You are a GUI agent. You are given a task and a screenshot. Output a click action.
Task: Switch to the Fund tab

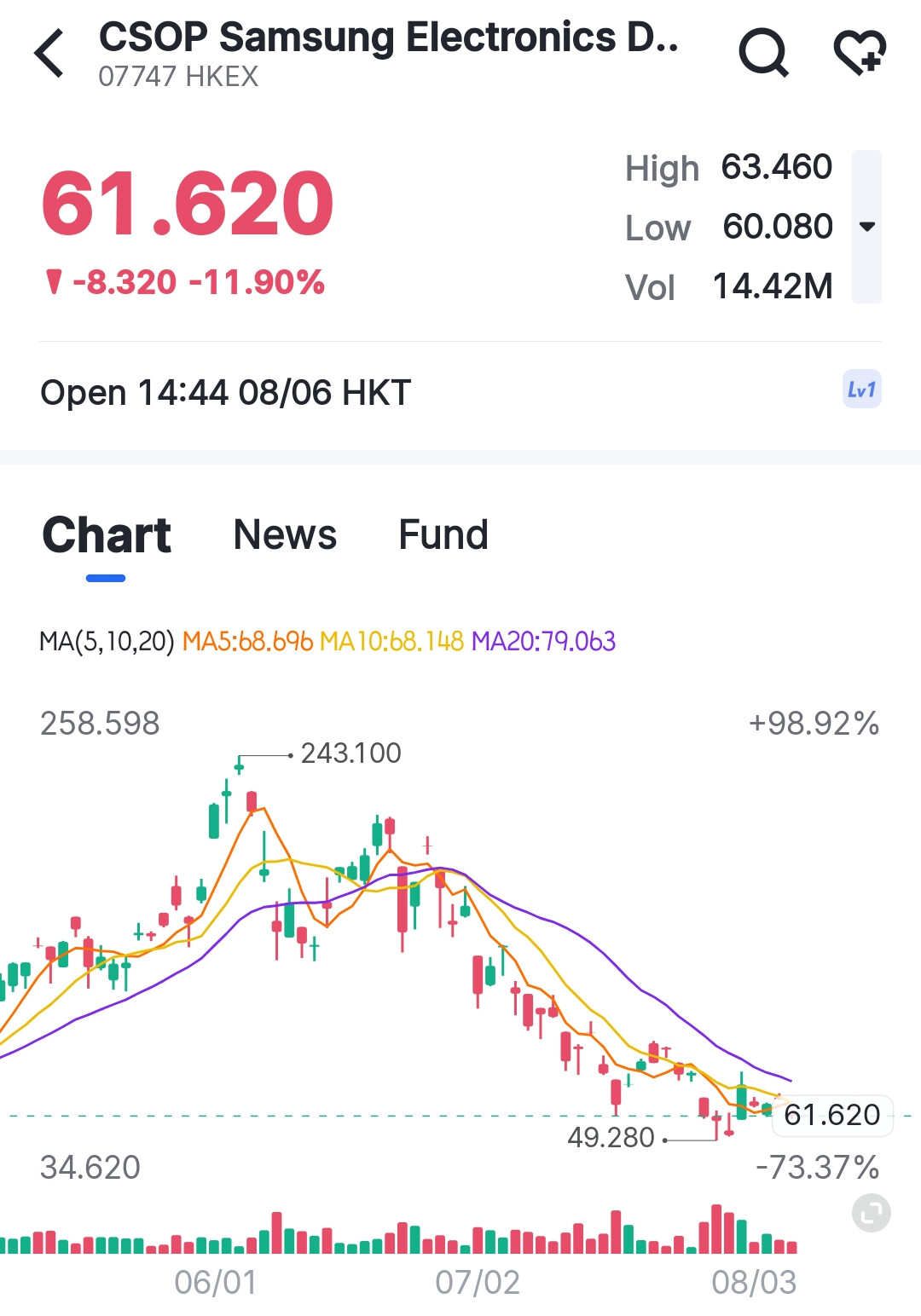[x=443, y=535]
